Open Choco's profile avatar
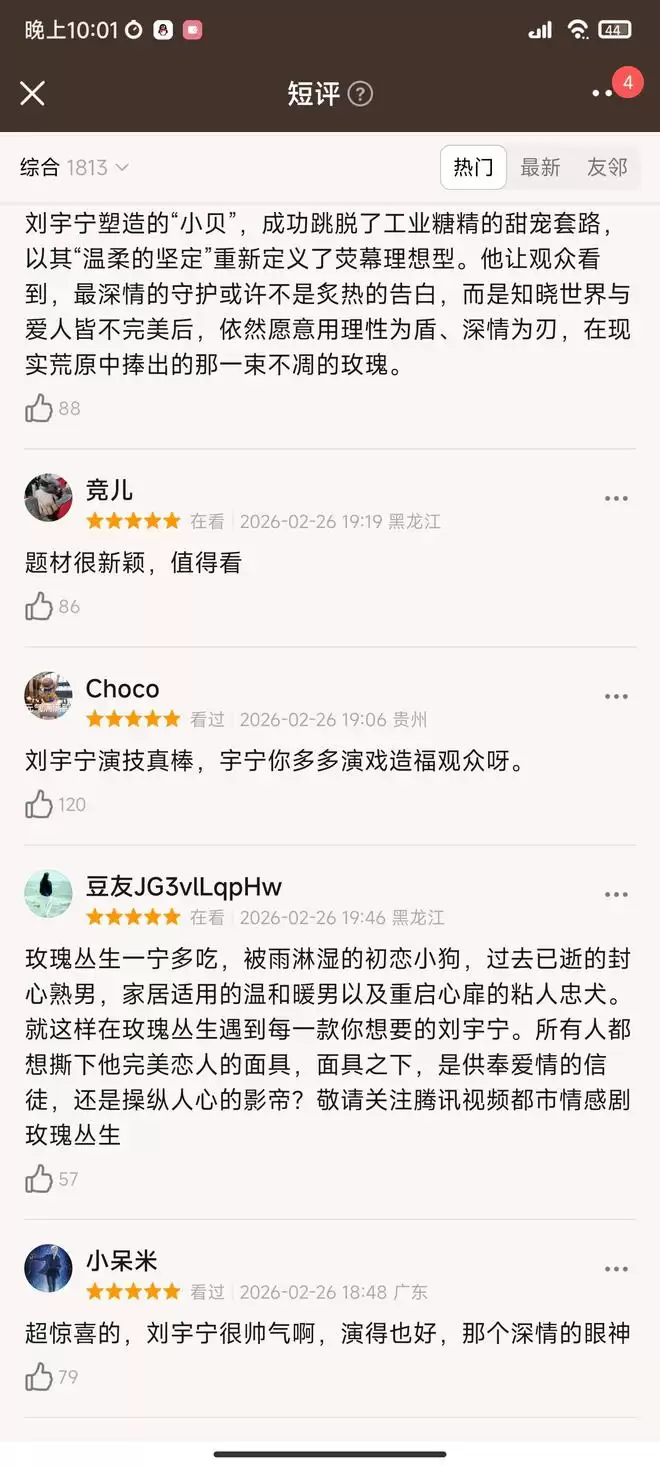660x1467 pixels. pyautogui.click(x=48, y=696)
